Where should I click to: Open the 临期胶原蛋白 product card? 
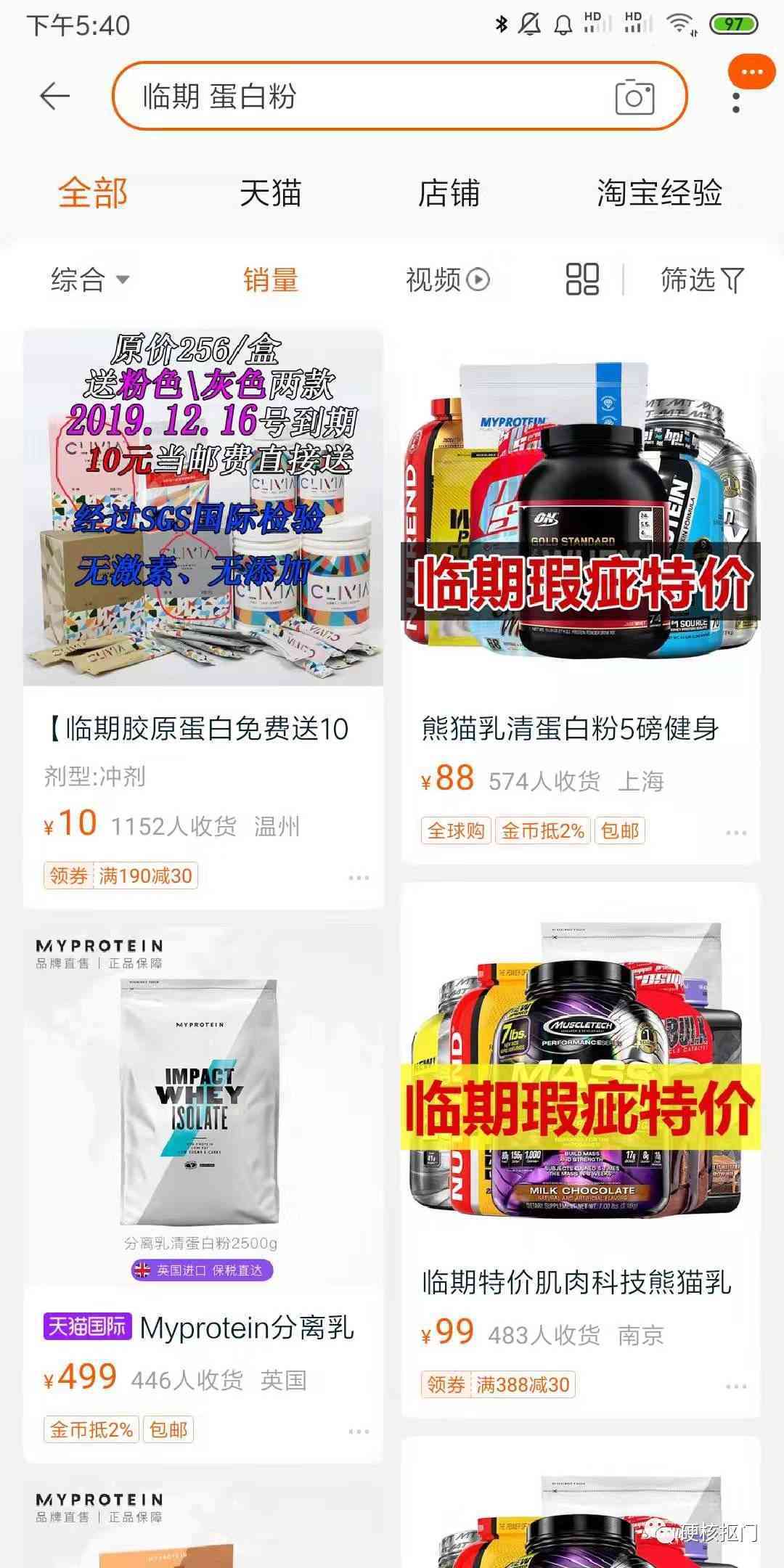click(x=203, y=617)
